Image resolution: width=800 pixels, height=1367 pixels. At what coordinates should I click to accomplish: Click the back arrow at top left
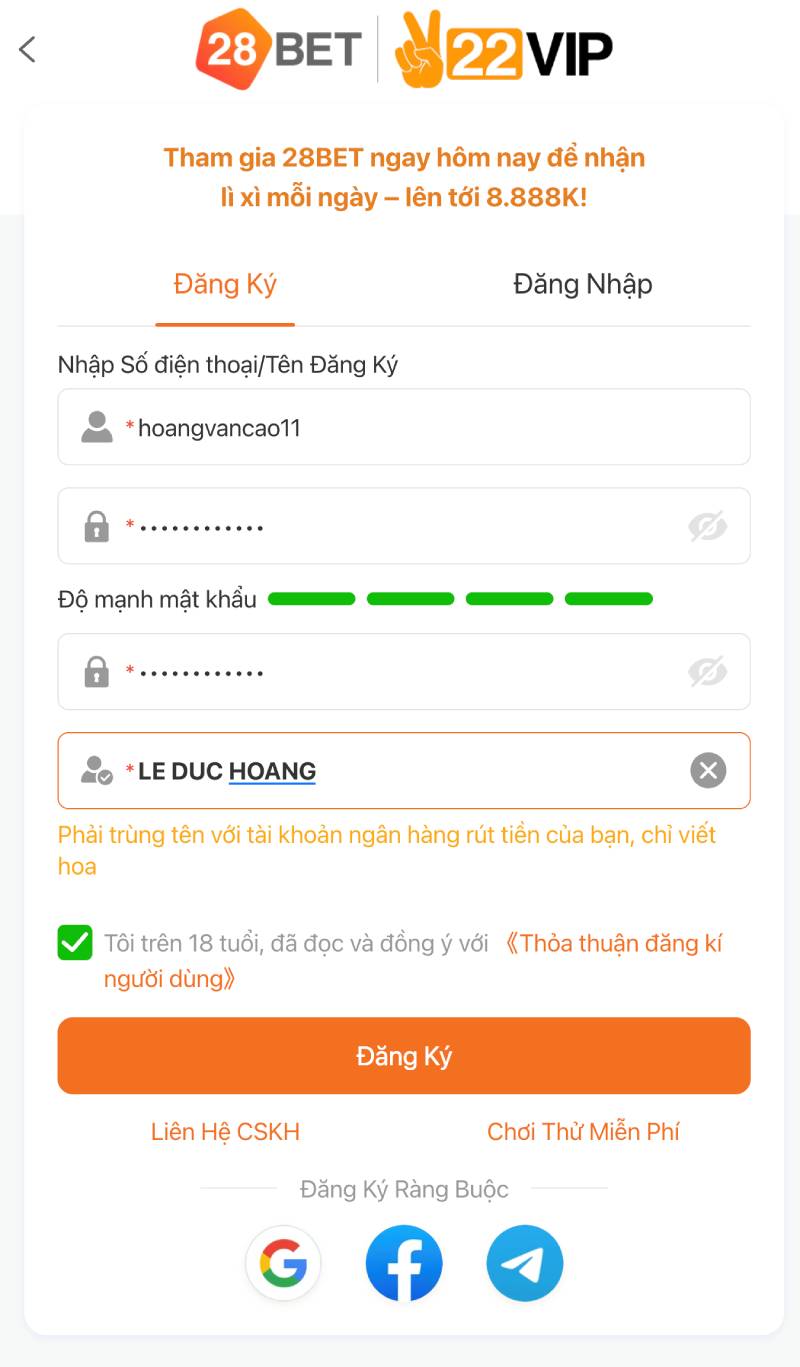point(26,49)
